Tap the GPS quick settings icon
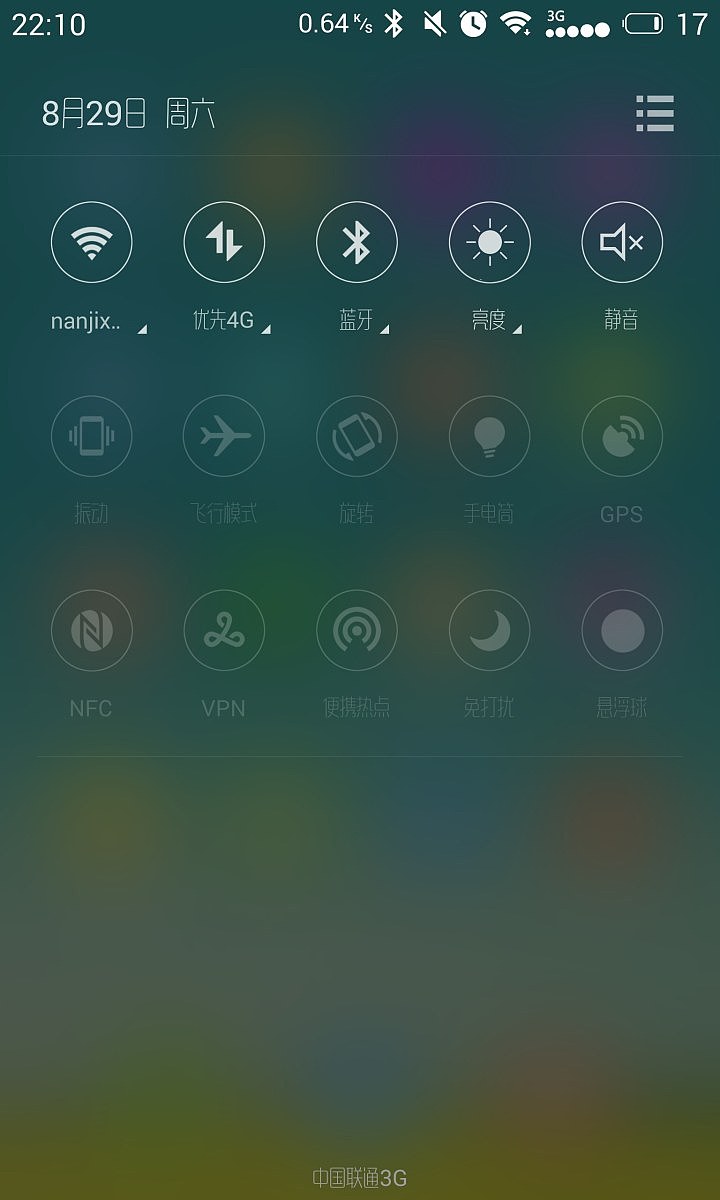The image size is (720, 1200). point(622,436)
